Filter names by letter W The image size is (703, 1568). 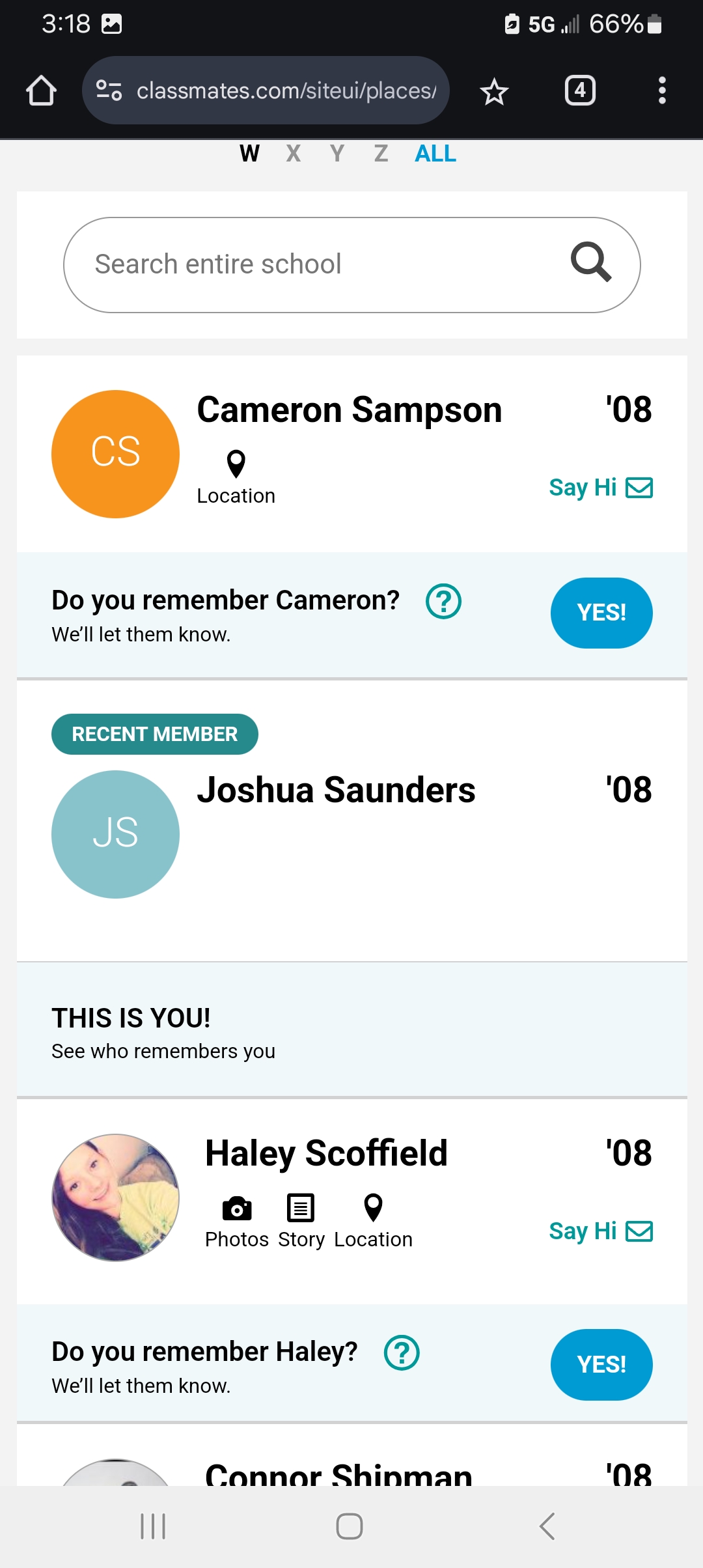(x=249, y=154)
